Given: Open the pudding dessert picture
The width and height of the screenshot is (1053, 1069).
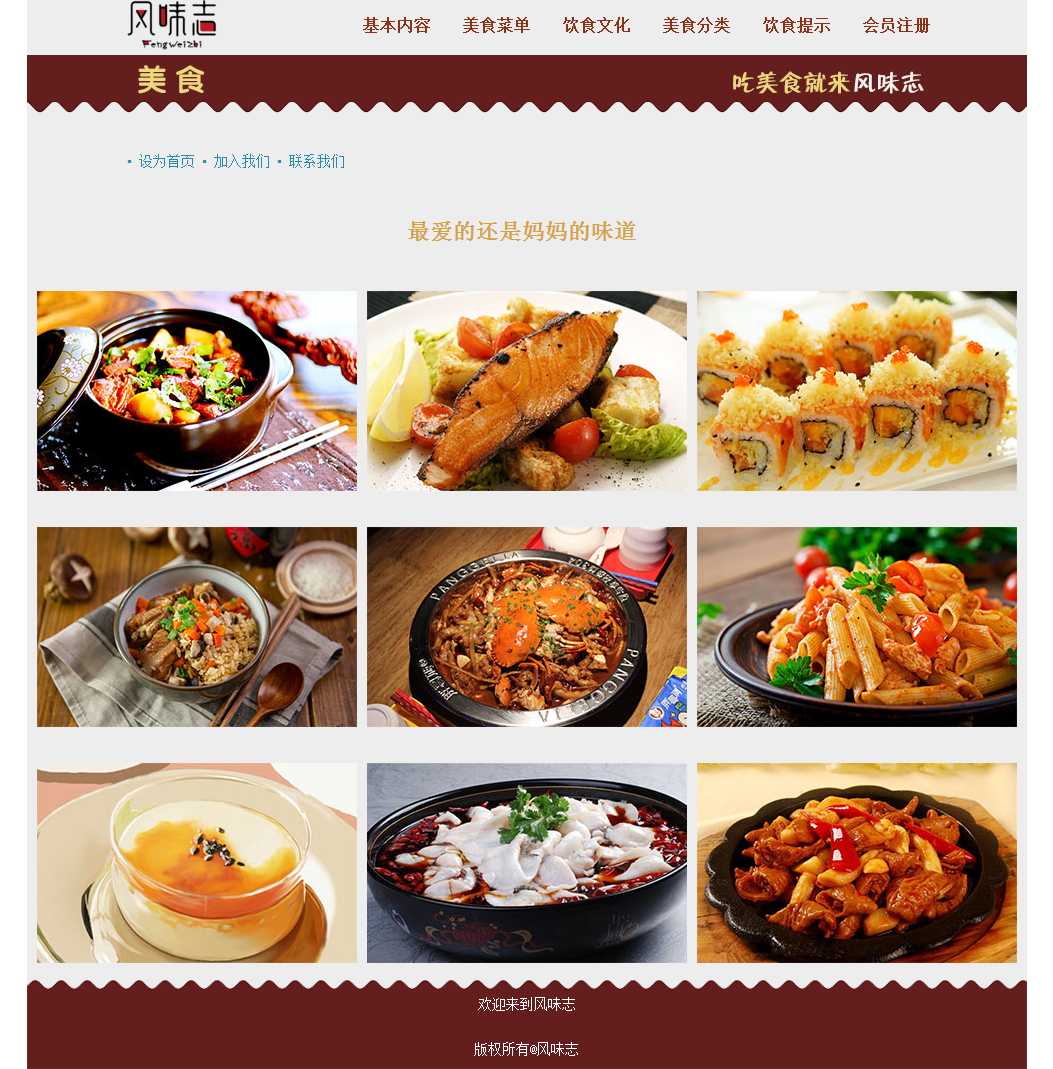Looking at the screenshot, I should coord(197,863).
